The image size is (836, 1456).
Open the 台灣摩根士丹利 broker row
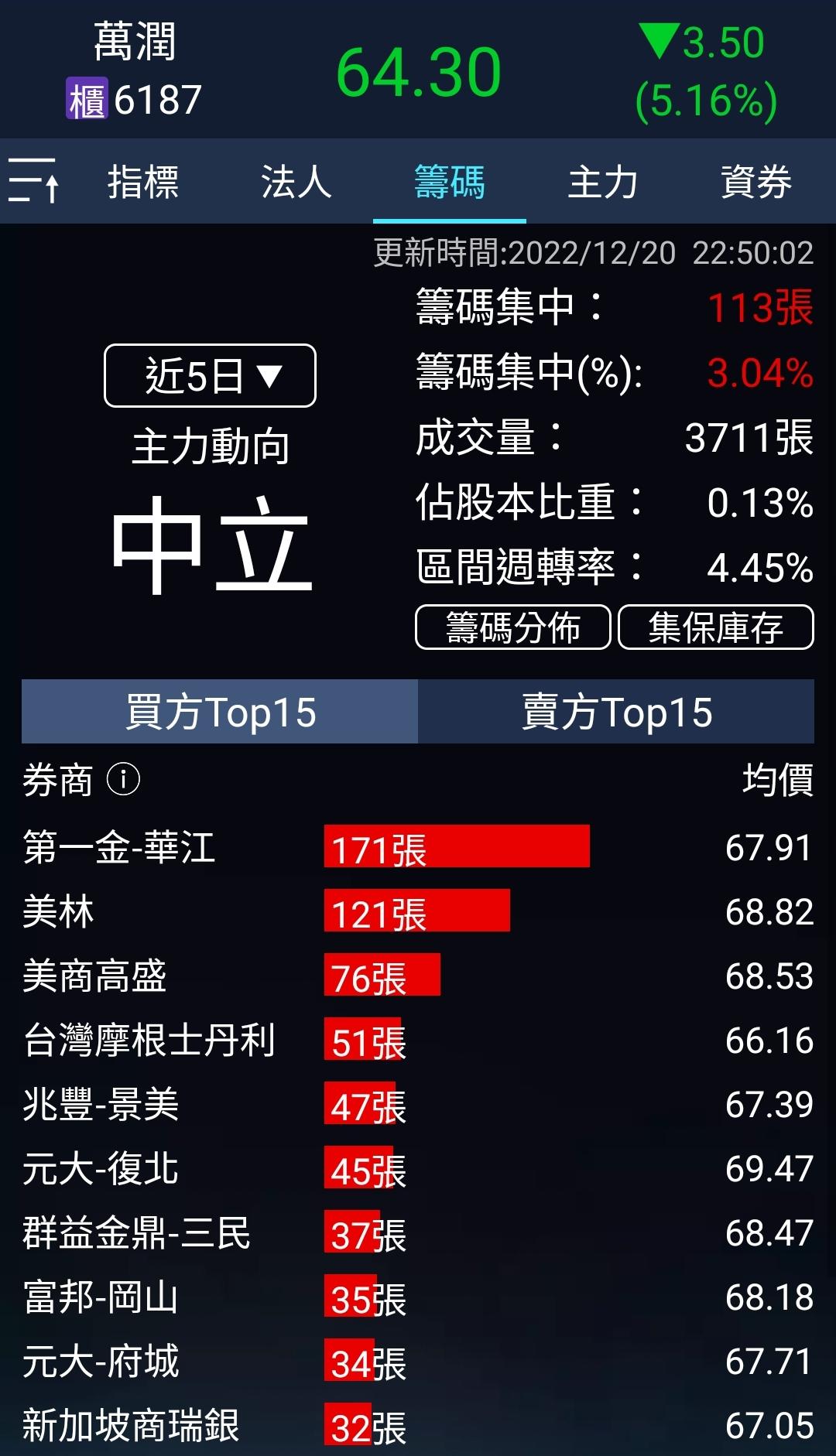point(418,1040)
